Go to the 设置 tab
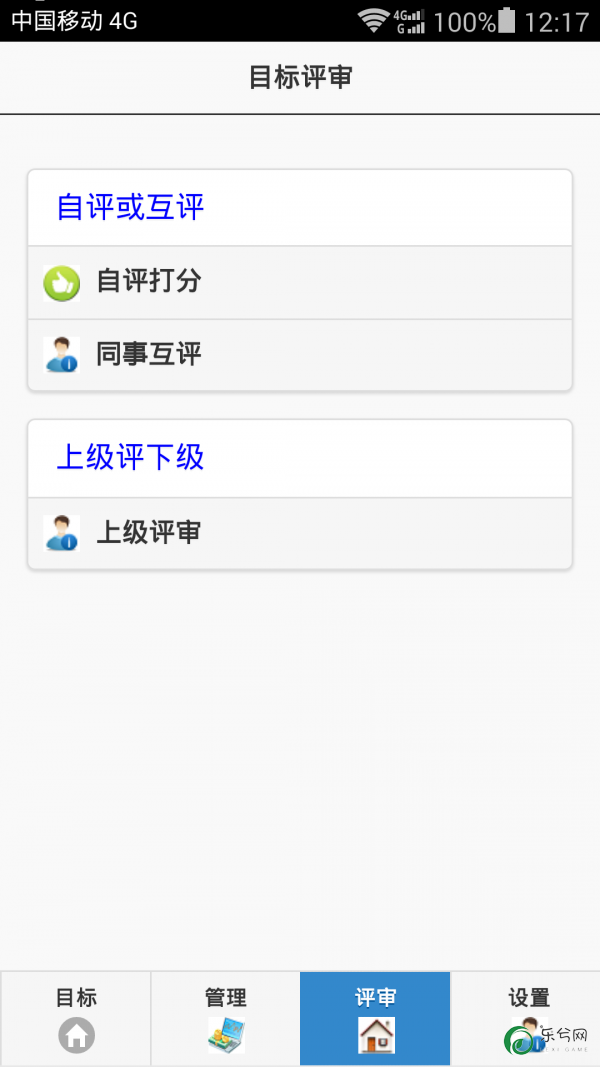This screenshot has height=1067, width=600. click(x=525, y=1019)
